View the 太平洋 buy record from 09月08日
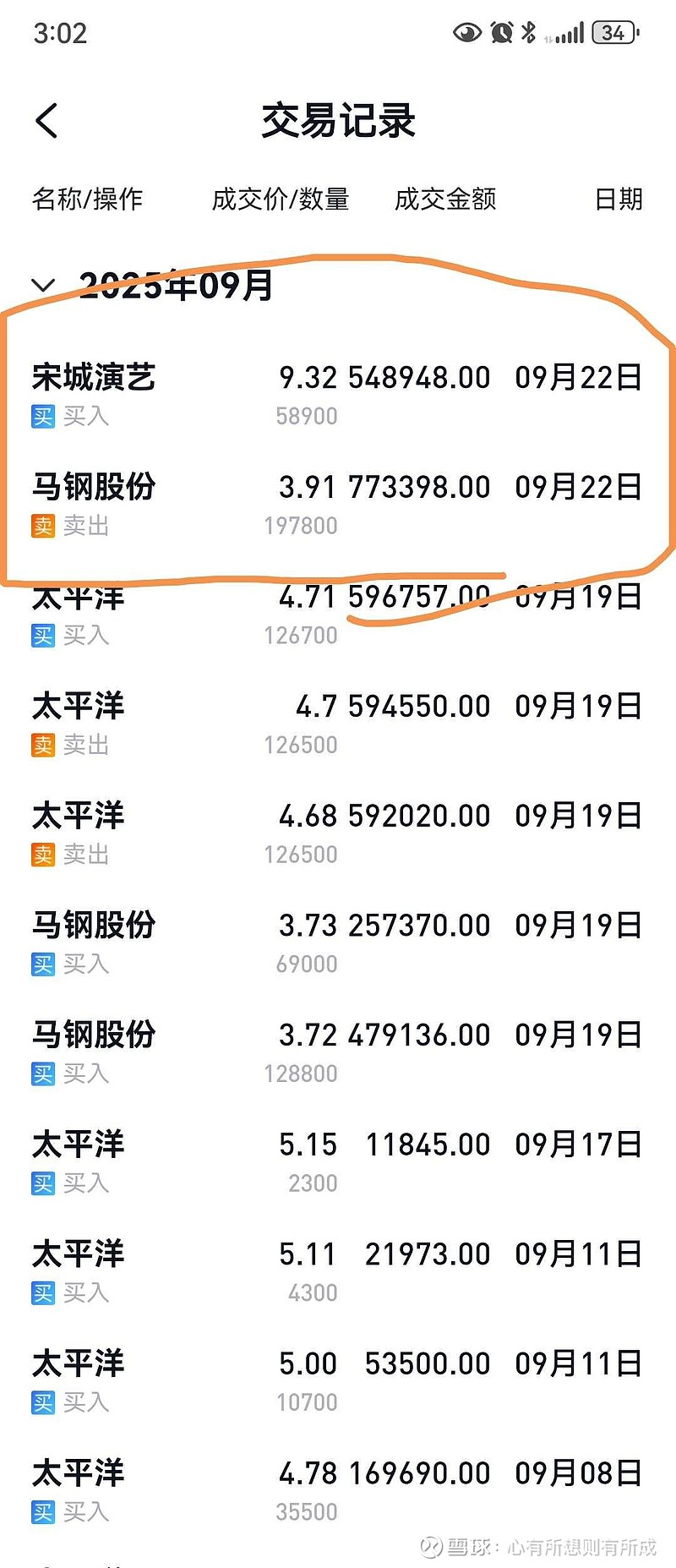Image resolution: width=676 pixels, height=1568 pixels. tap(336, 1489)
